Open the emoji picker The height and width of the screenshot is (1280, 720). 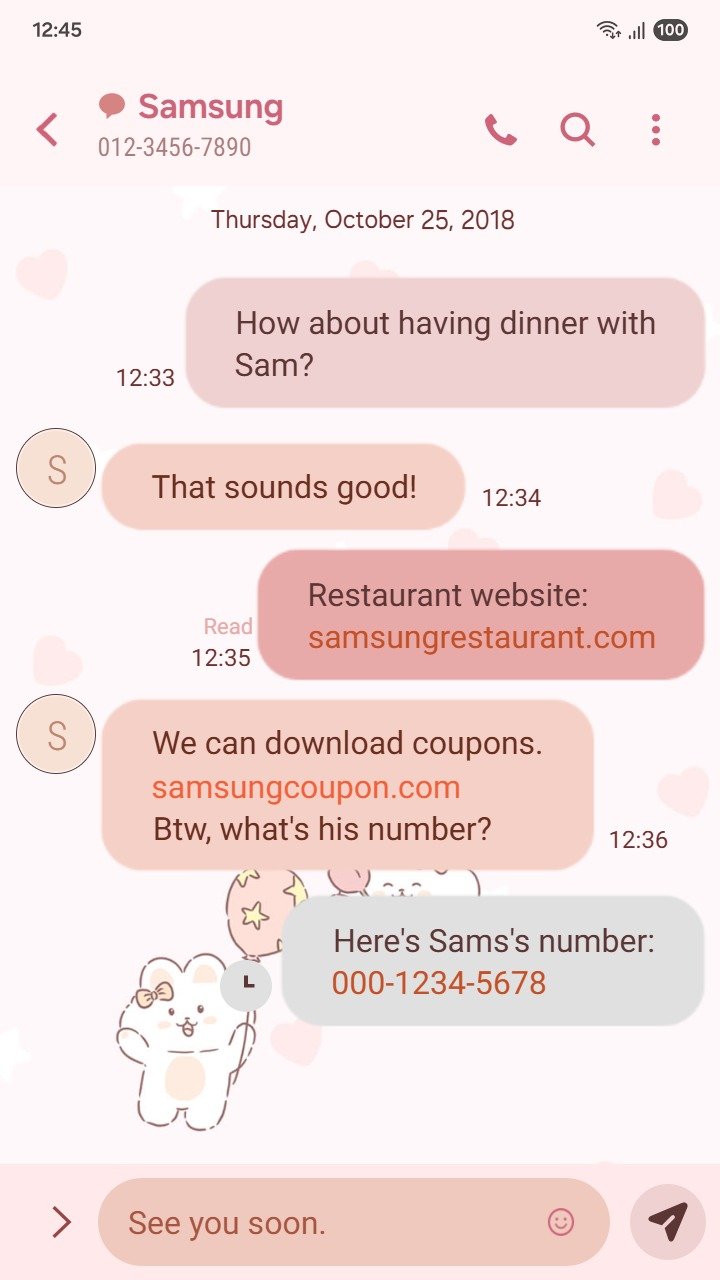[561, 1221]
